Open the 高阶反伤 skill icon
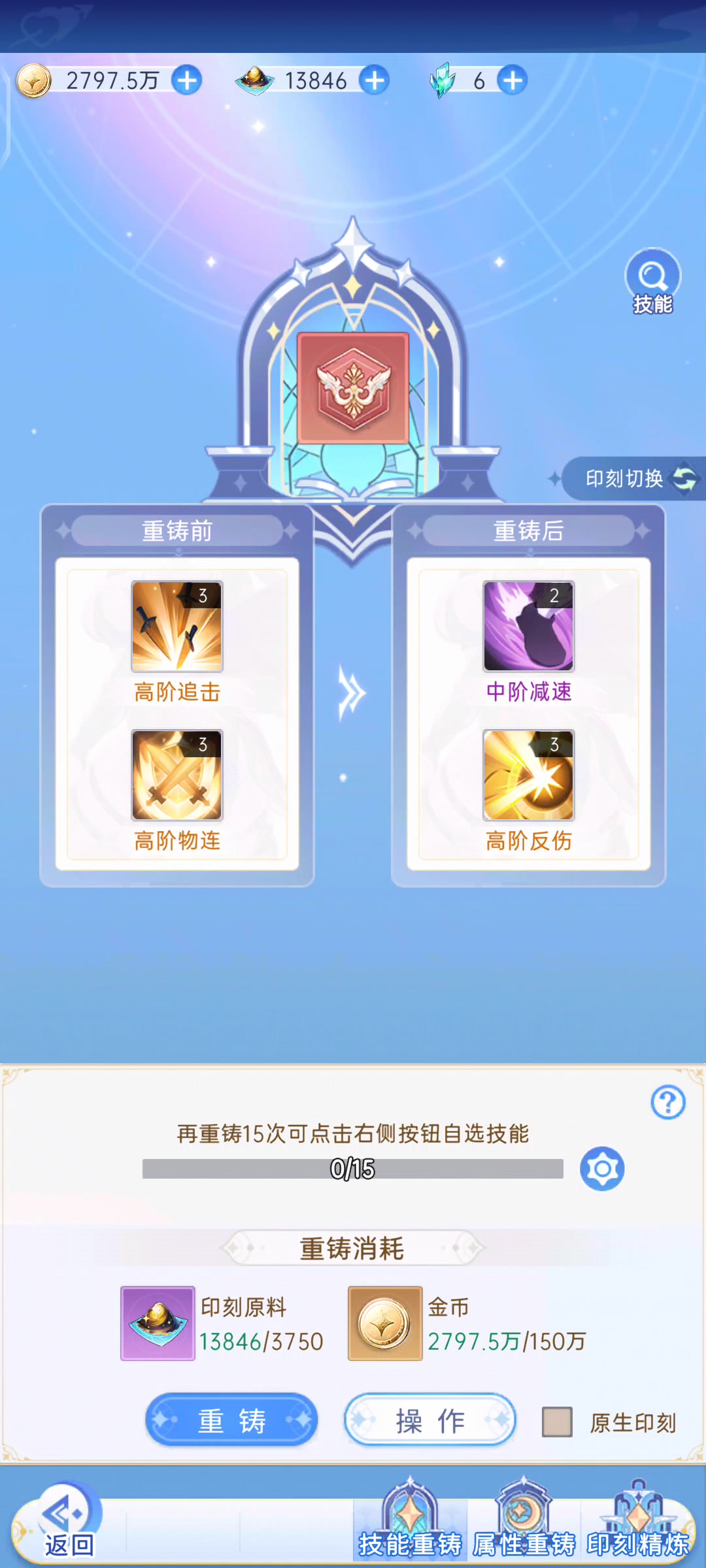Image resolution: width=706 pixels, height=1568 pixels. coord(528,776)
